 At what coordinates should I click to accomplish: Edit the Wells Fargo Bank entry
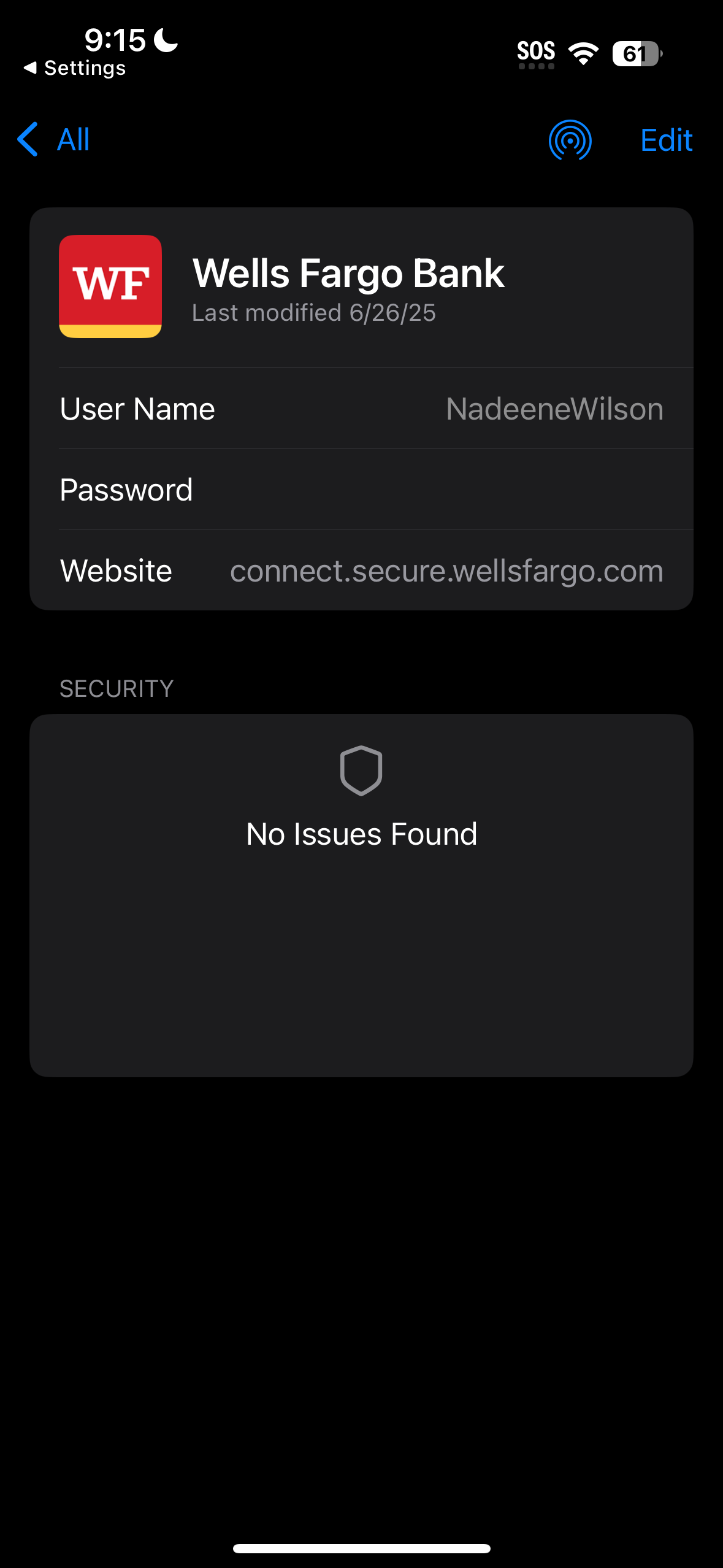pyautogui.click(x=666, y=140)
